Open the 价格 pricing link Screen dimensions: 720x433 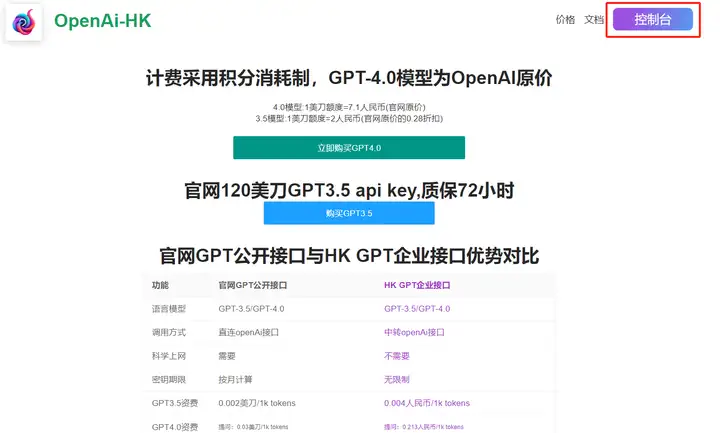(x=565, y=20)
